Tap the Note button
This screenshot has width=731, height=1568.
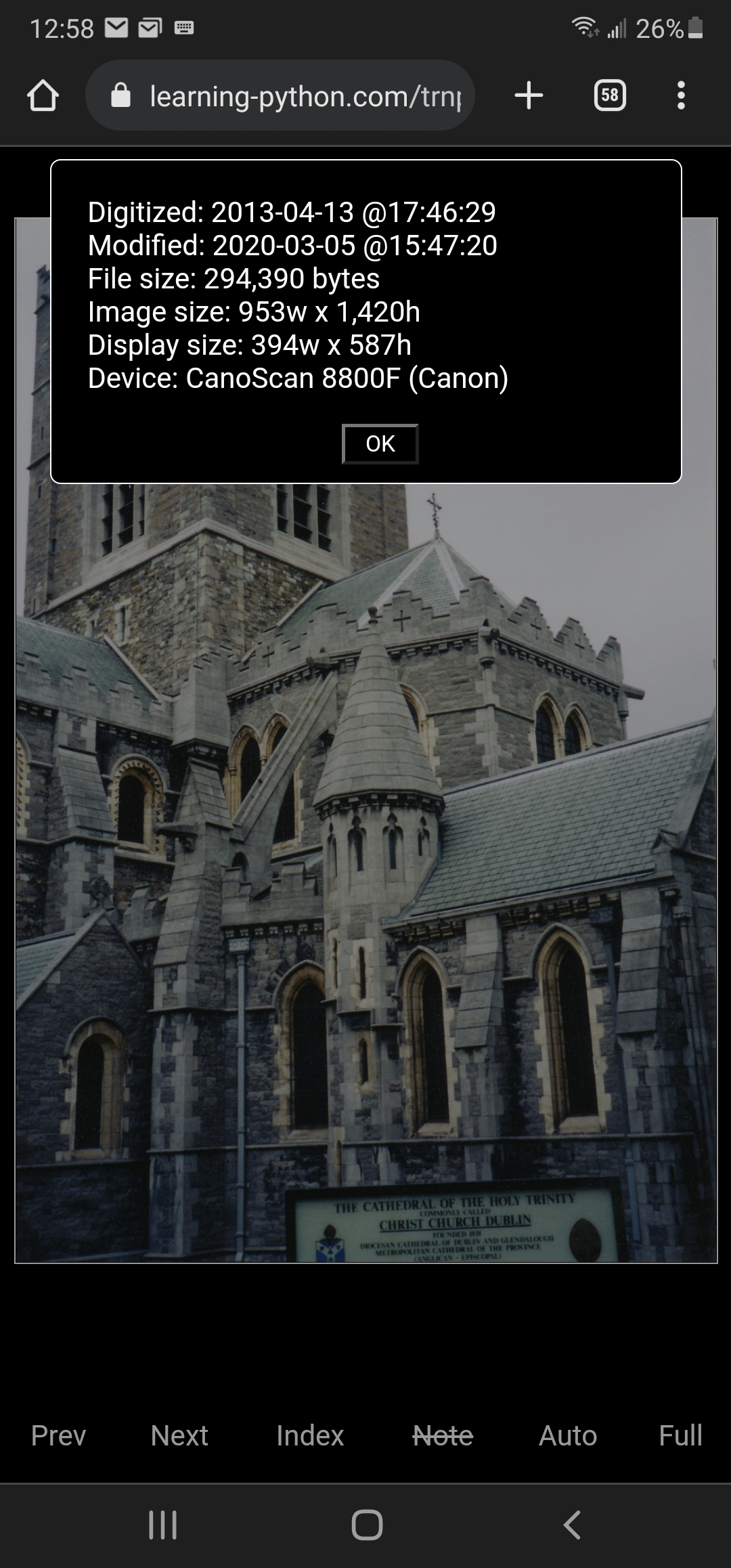(443, 1435)
